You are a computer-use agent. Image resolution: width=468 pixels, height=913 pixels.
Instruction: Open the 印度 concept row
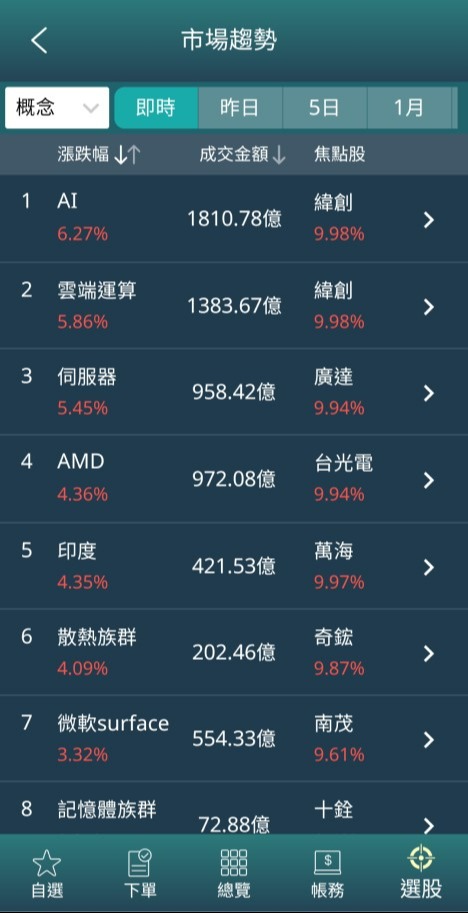234,565
